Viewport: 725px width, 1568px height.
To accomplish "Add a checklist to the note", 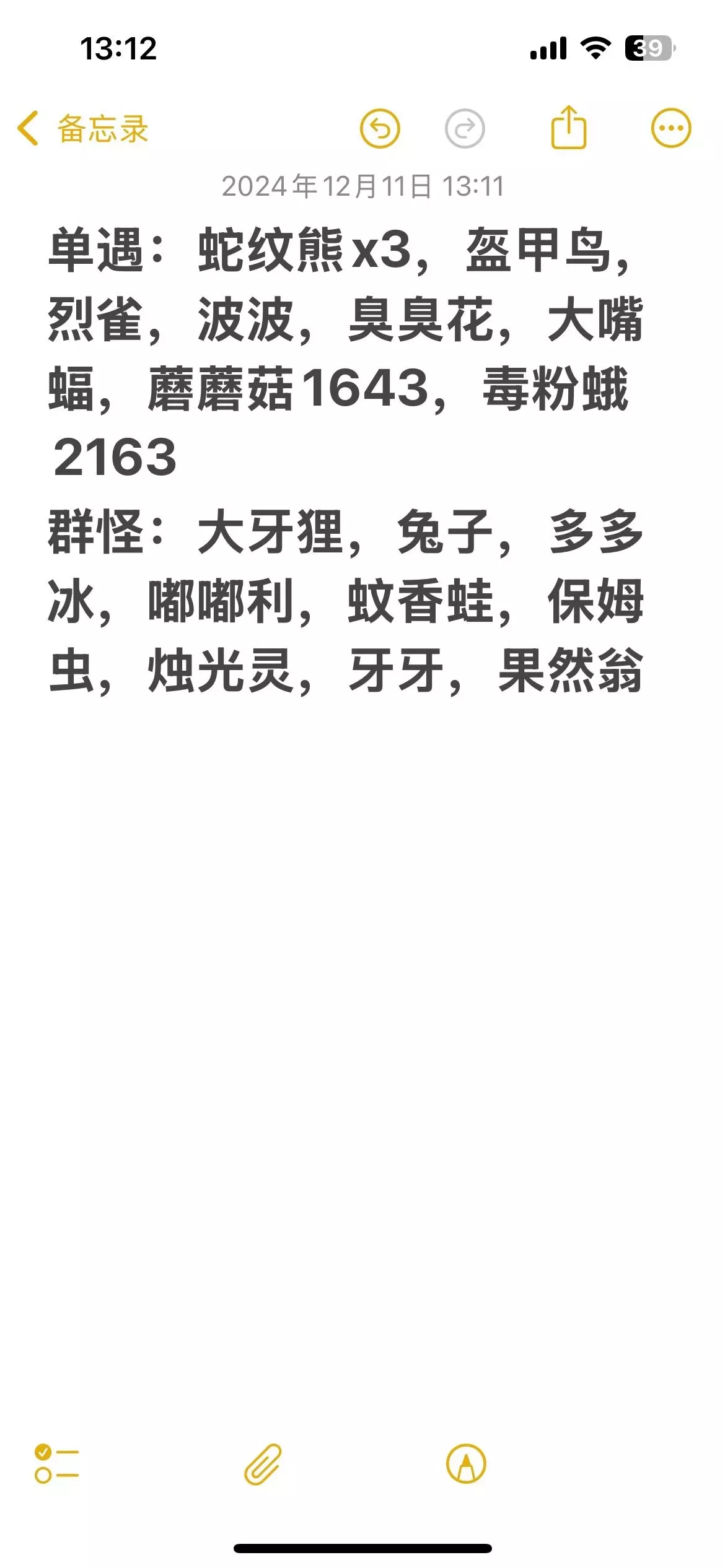I will 57,1464.
